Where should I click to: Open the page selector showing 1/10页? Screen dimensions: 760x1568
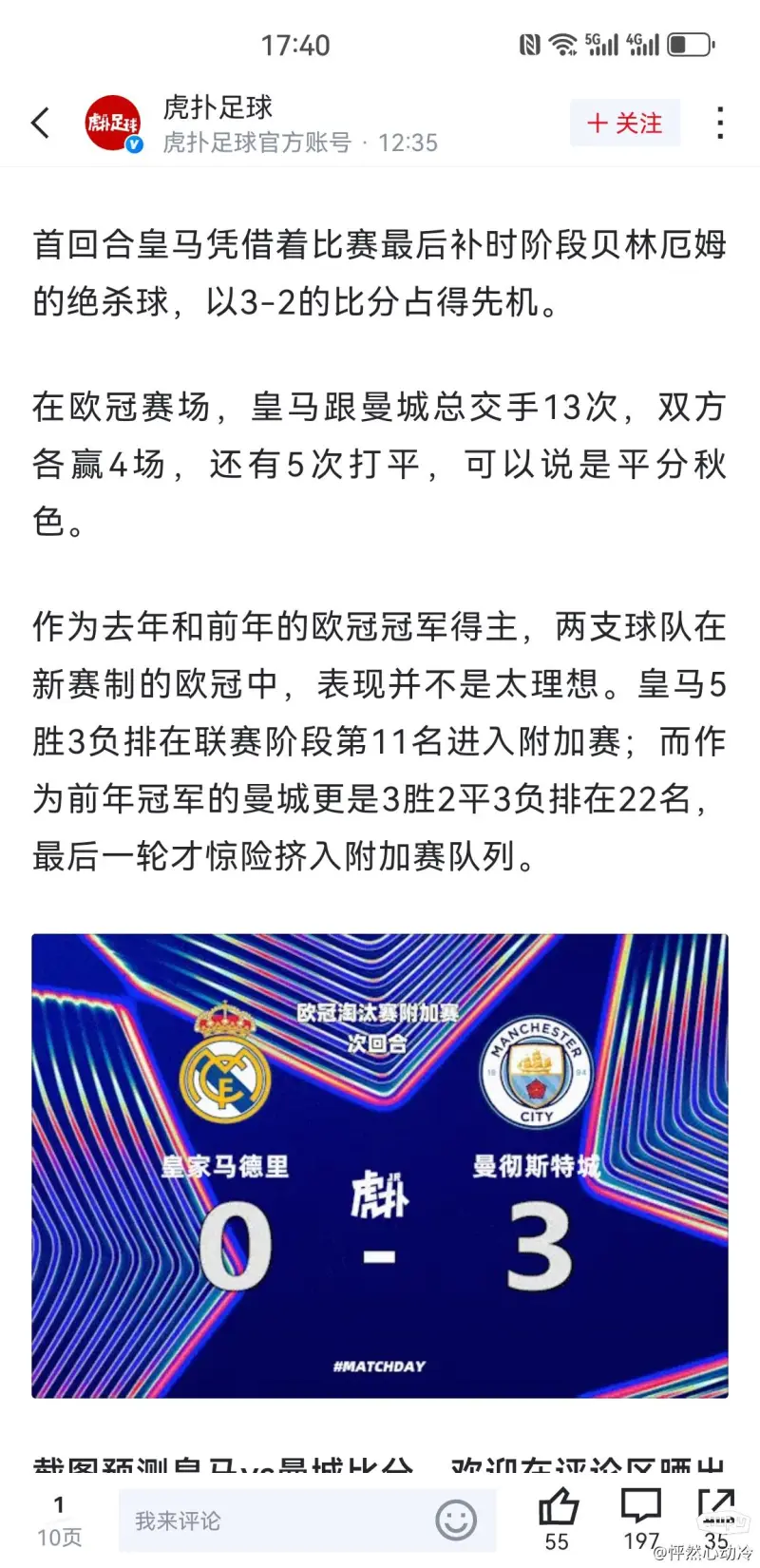(x=59, y=1520)
